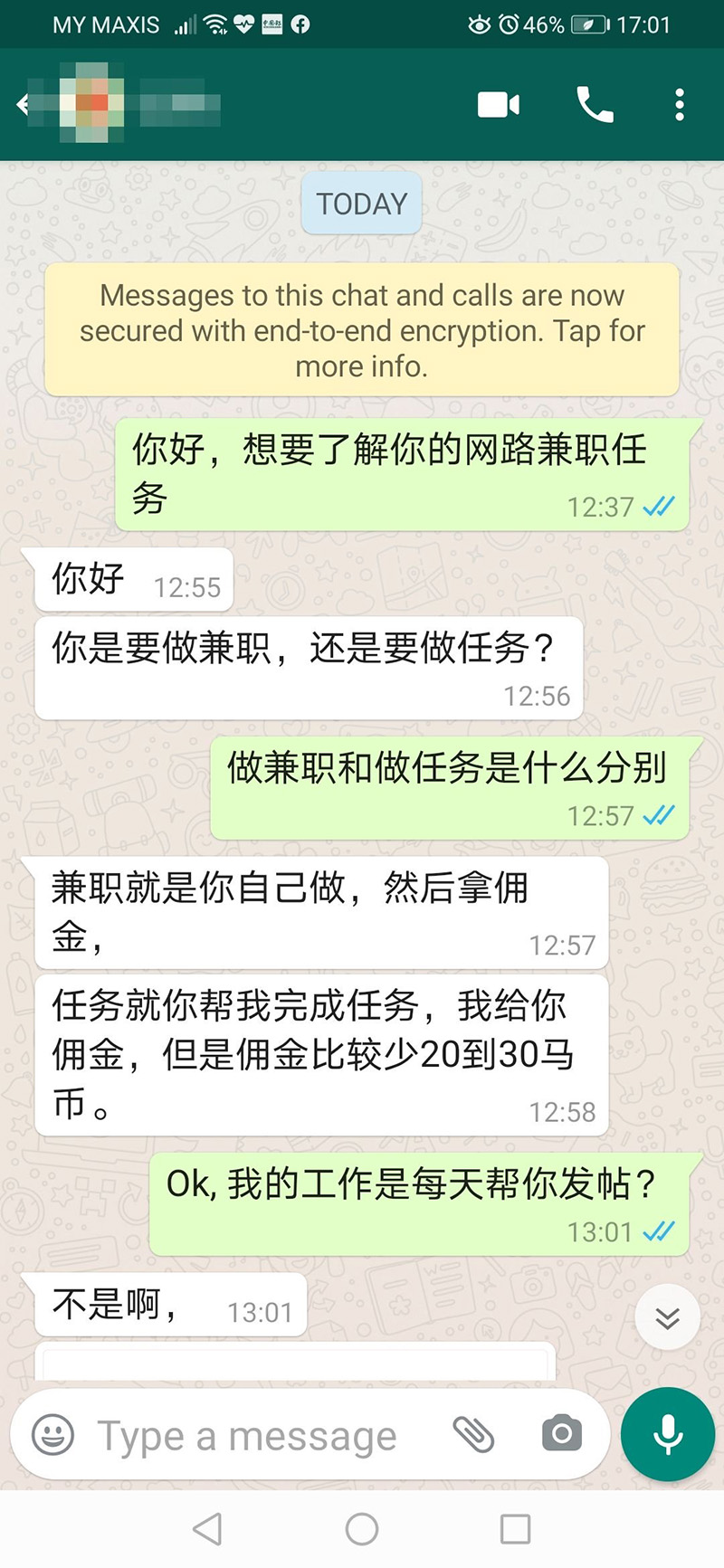Record a voice message

click(x=668, y=1434)
